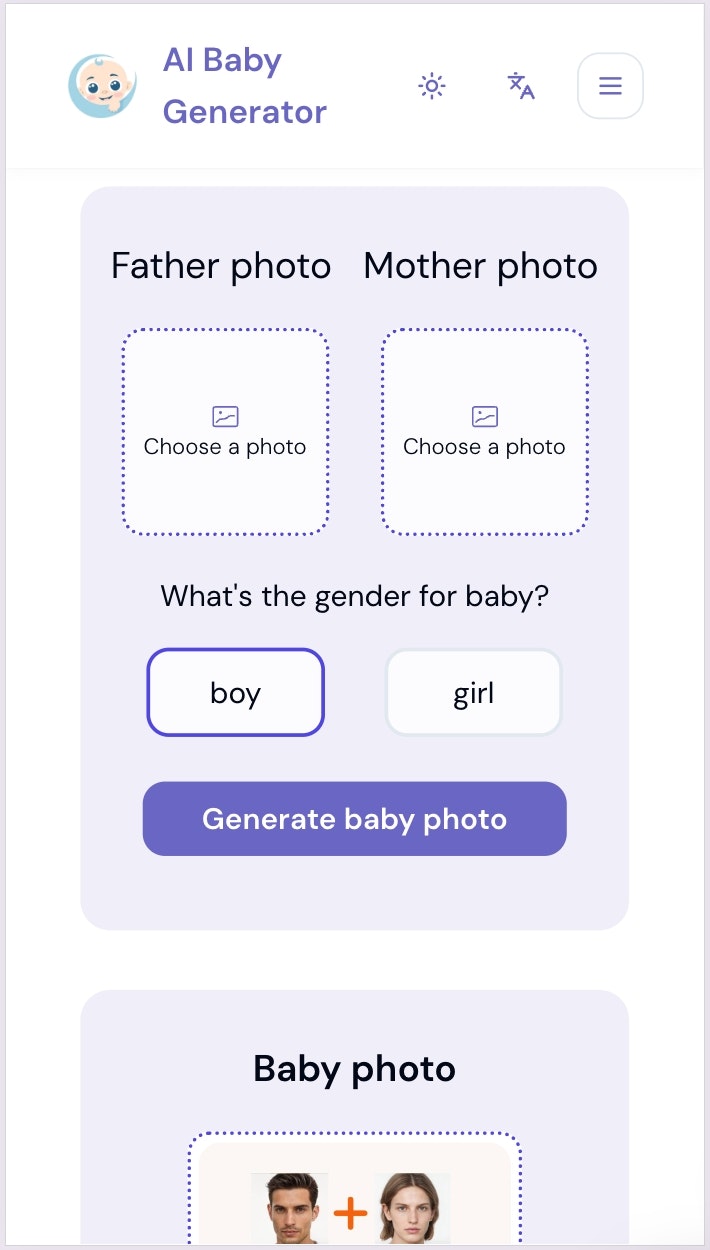Viewport: 710px width, 1250px height.
Task: Choose a photo for Mother
Action: point(484,432)
